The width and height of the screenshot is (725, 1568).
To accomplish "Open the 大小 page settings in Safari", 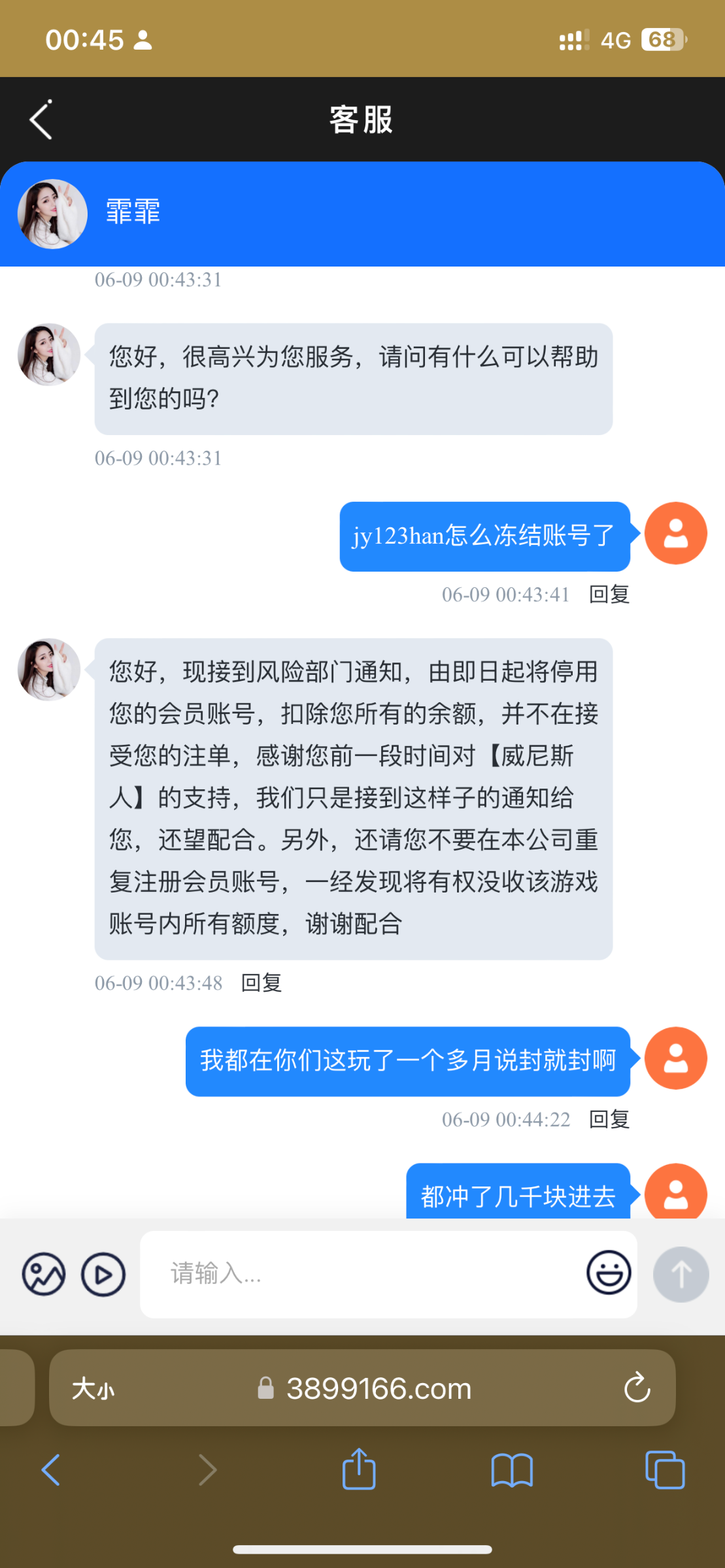I will click(x=93, y=1388).
